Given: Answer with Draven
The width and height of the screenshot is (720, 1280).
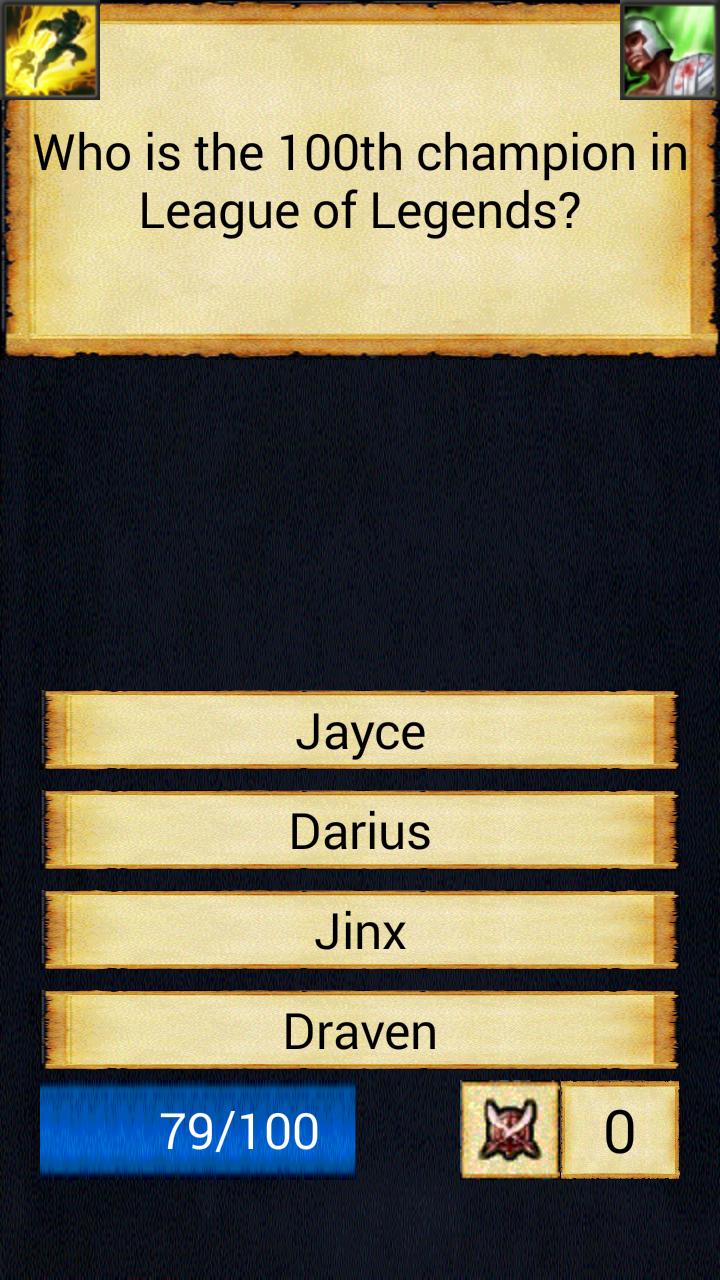Looking at the screenshot, I should click(x=360, y=1031).
